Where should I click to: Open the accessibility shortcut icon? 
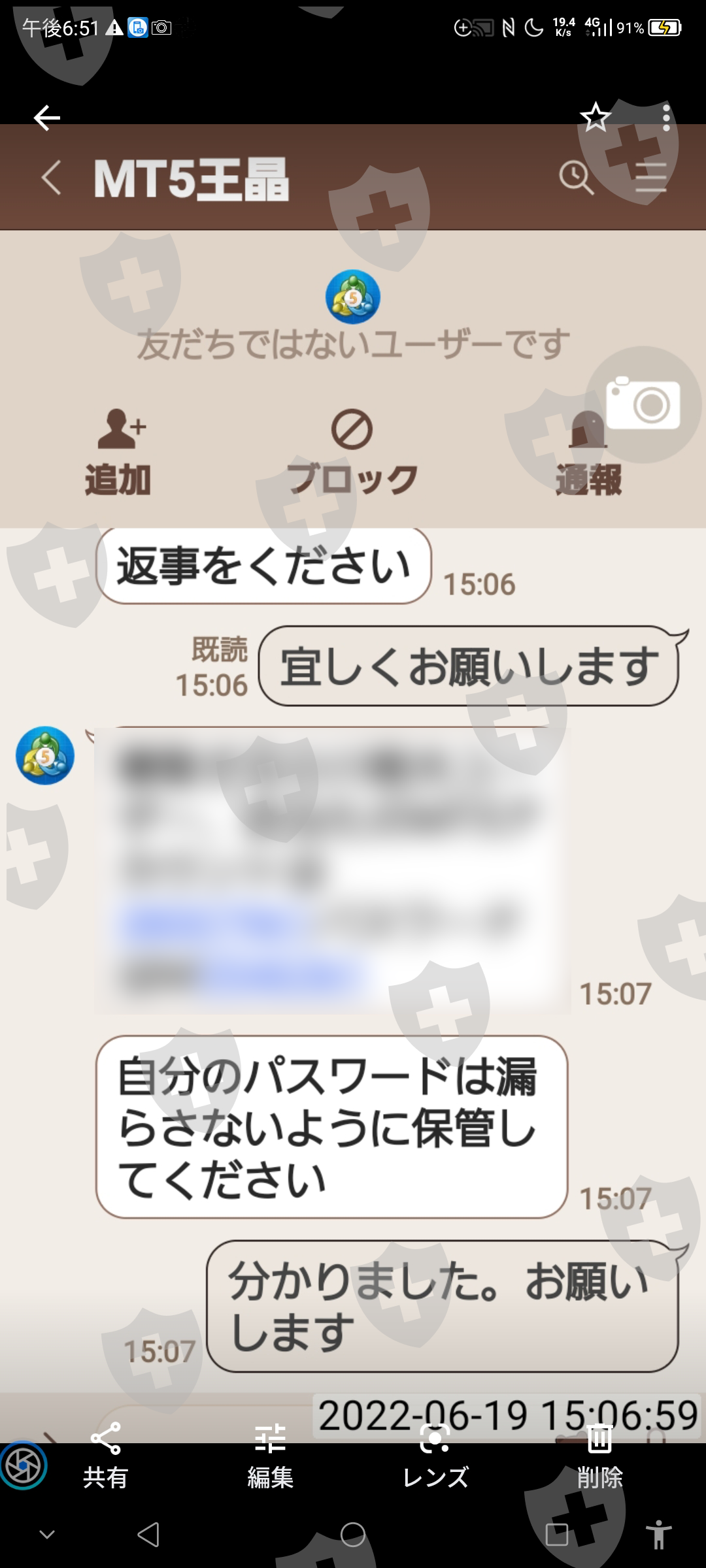click(x=658, y=1535)
